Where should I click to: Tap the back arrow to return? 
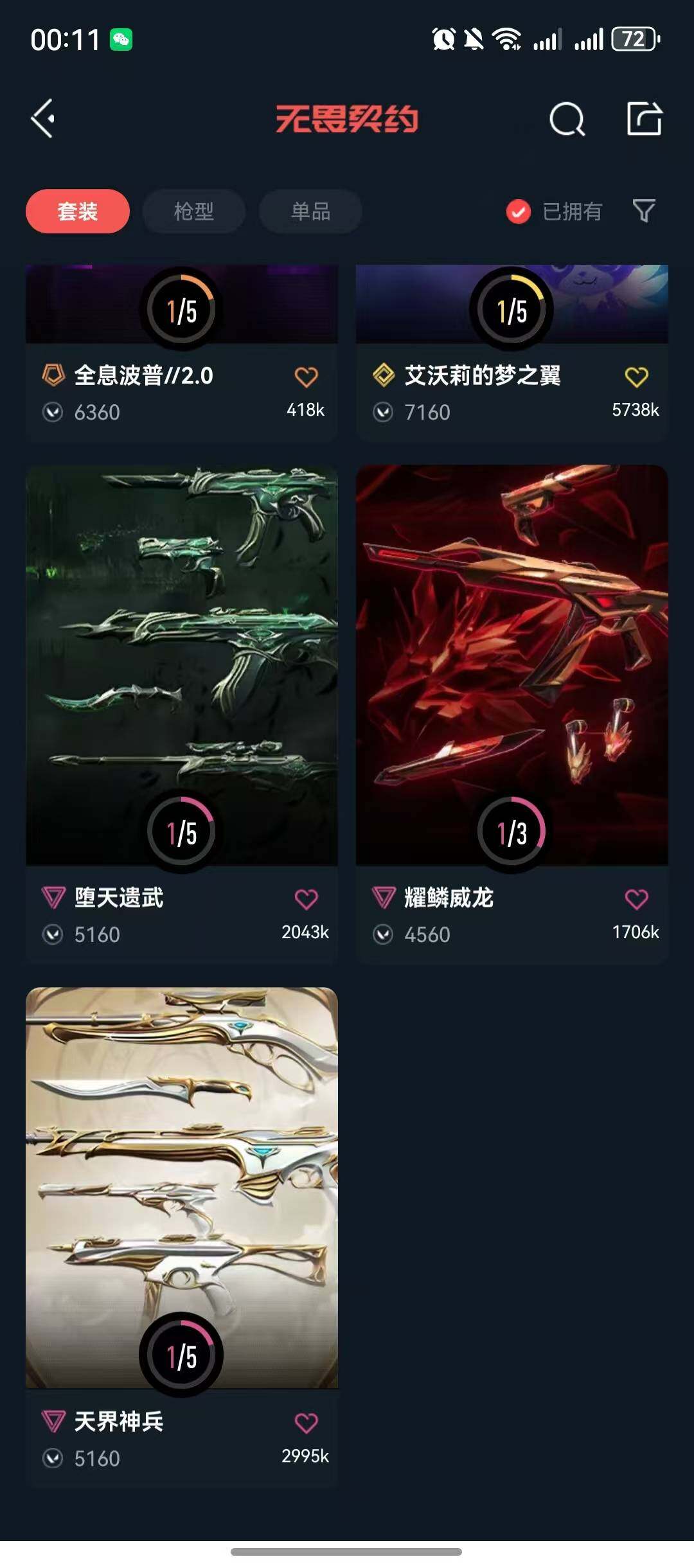[x=42, y=119]
